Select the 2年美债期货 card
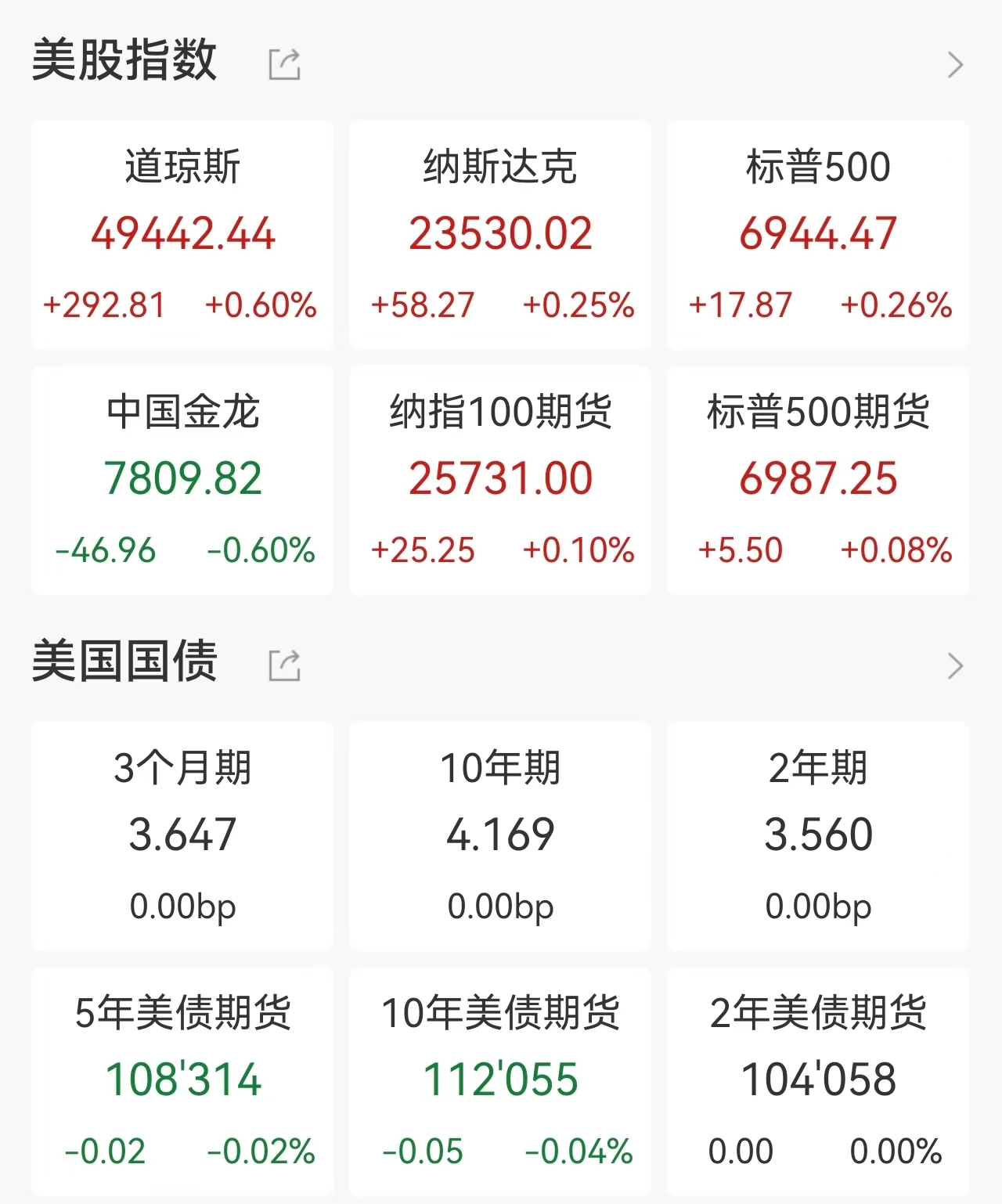Viewport: 1002px width, 1204px height. point(817,1080)
